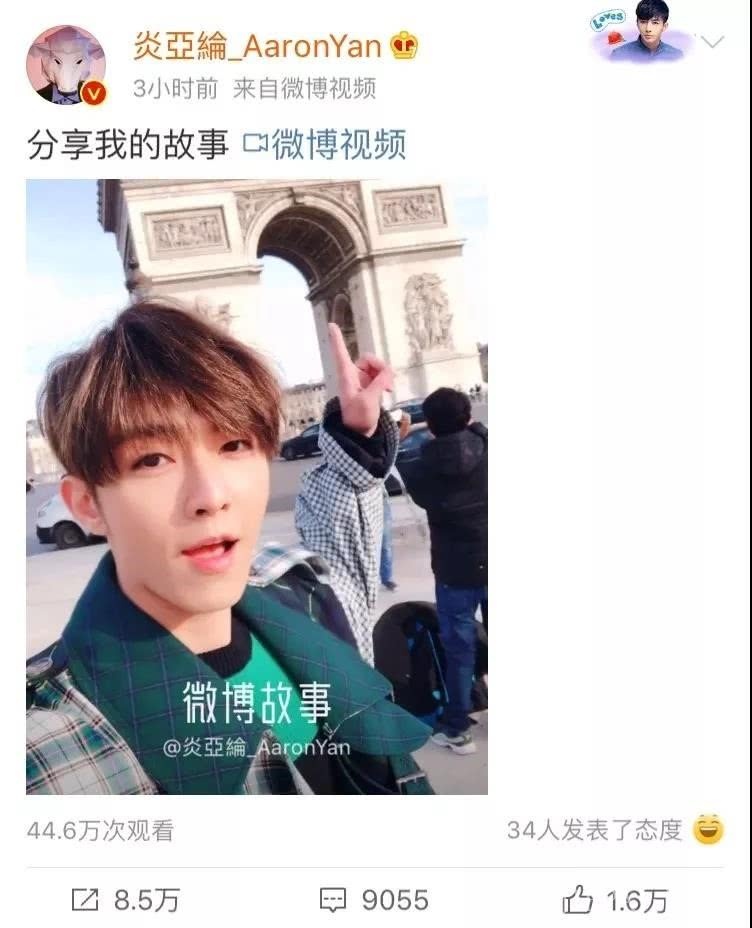Open the 9055 comments

click(x=374, y=900)
